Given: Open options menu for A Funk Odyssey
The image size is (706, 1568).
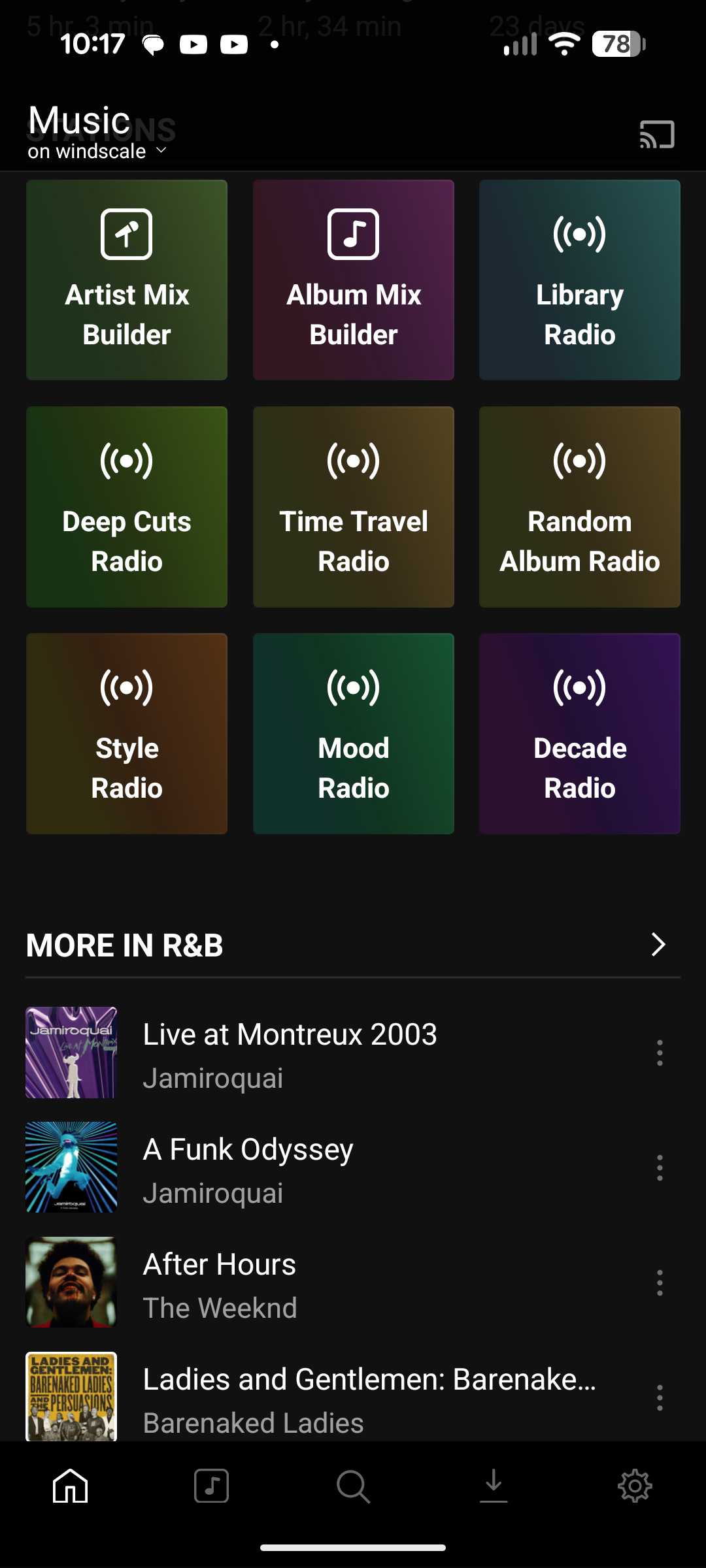Looking at the screenshot, I should point(660,1168).
